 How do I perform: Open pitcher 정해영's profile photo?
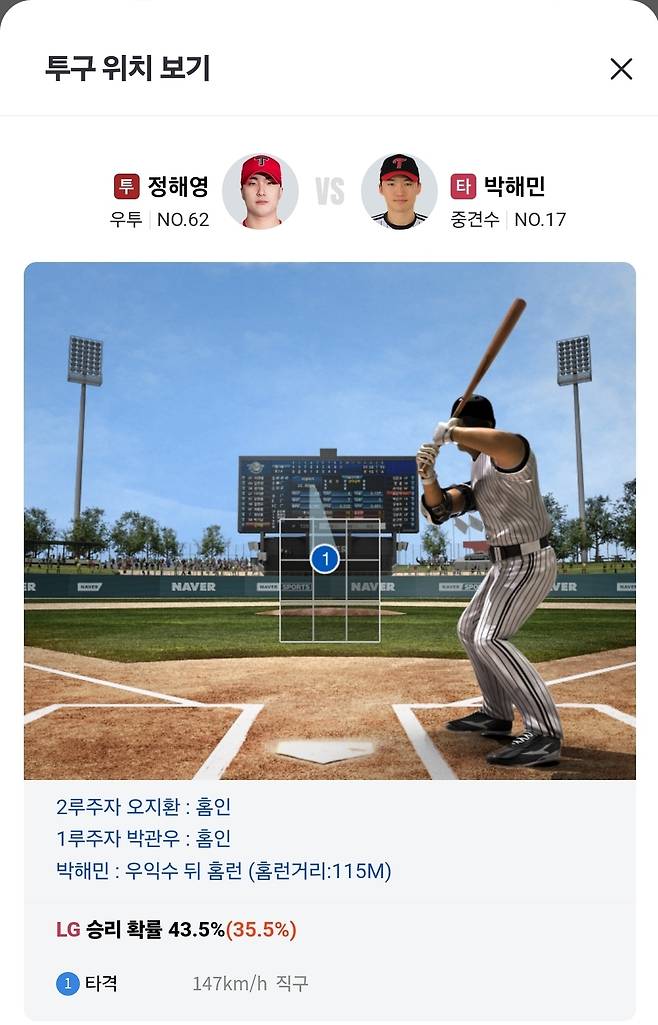260,191
